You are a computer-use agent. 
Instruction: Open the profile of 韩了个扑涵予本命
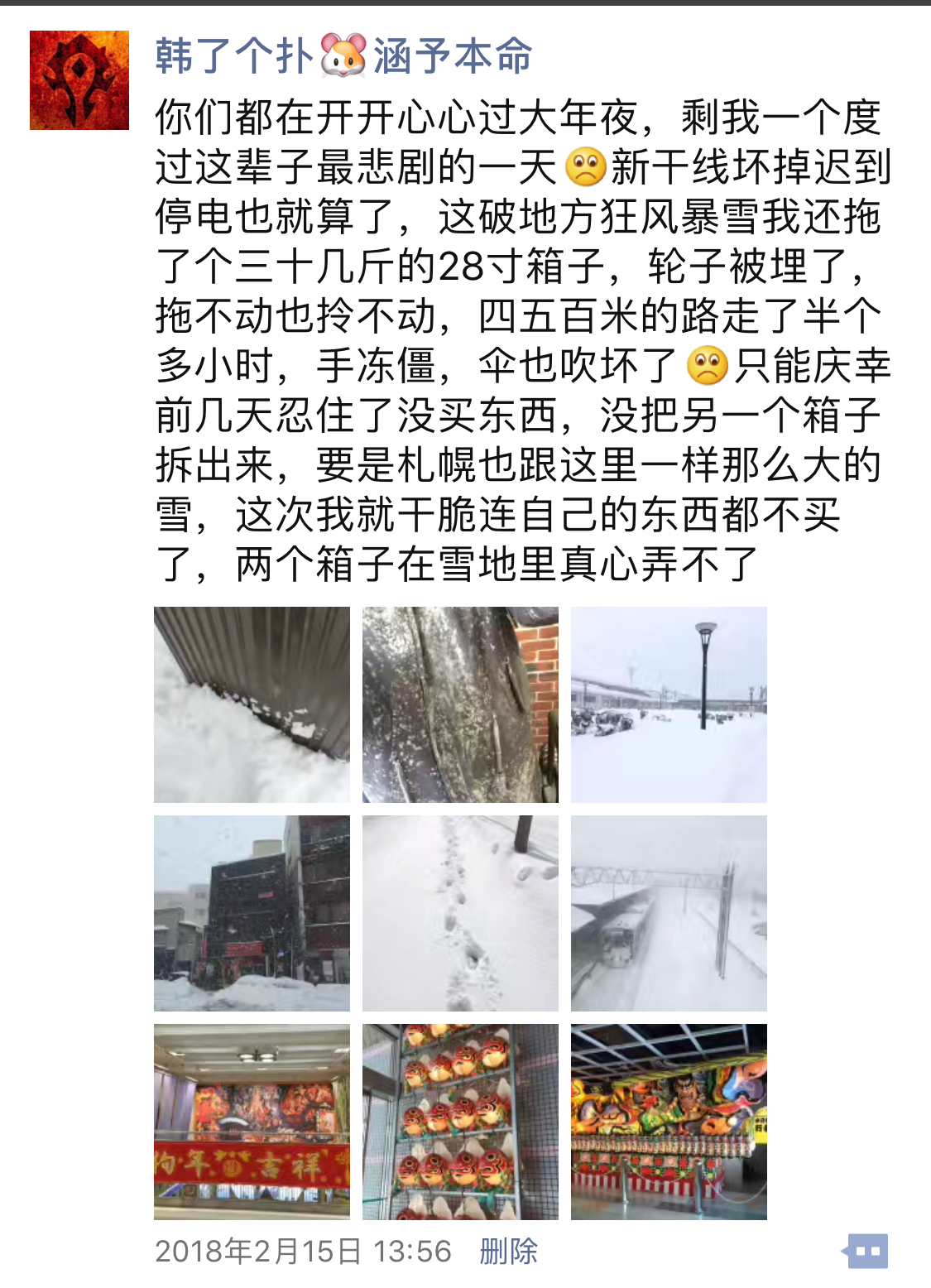tap(343, 56)
